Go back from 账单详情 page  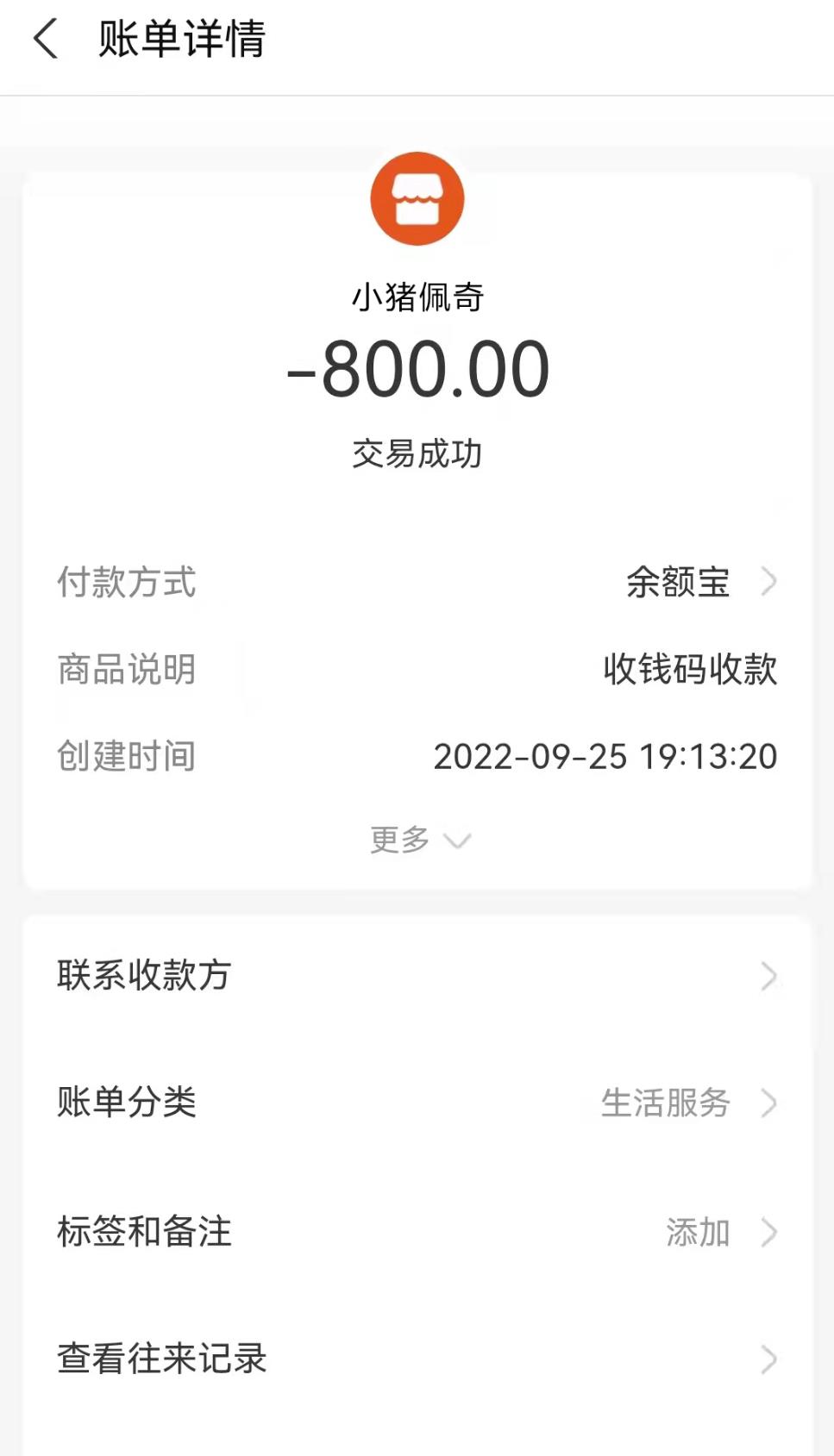click(46, 40)
